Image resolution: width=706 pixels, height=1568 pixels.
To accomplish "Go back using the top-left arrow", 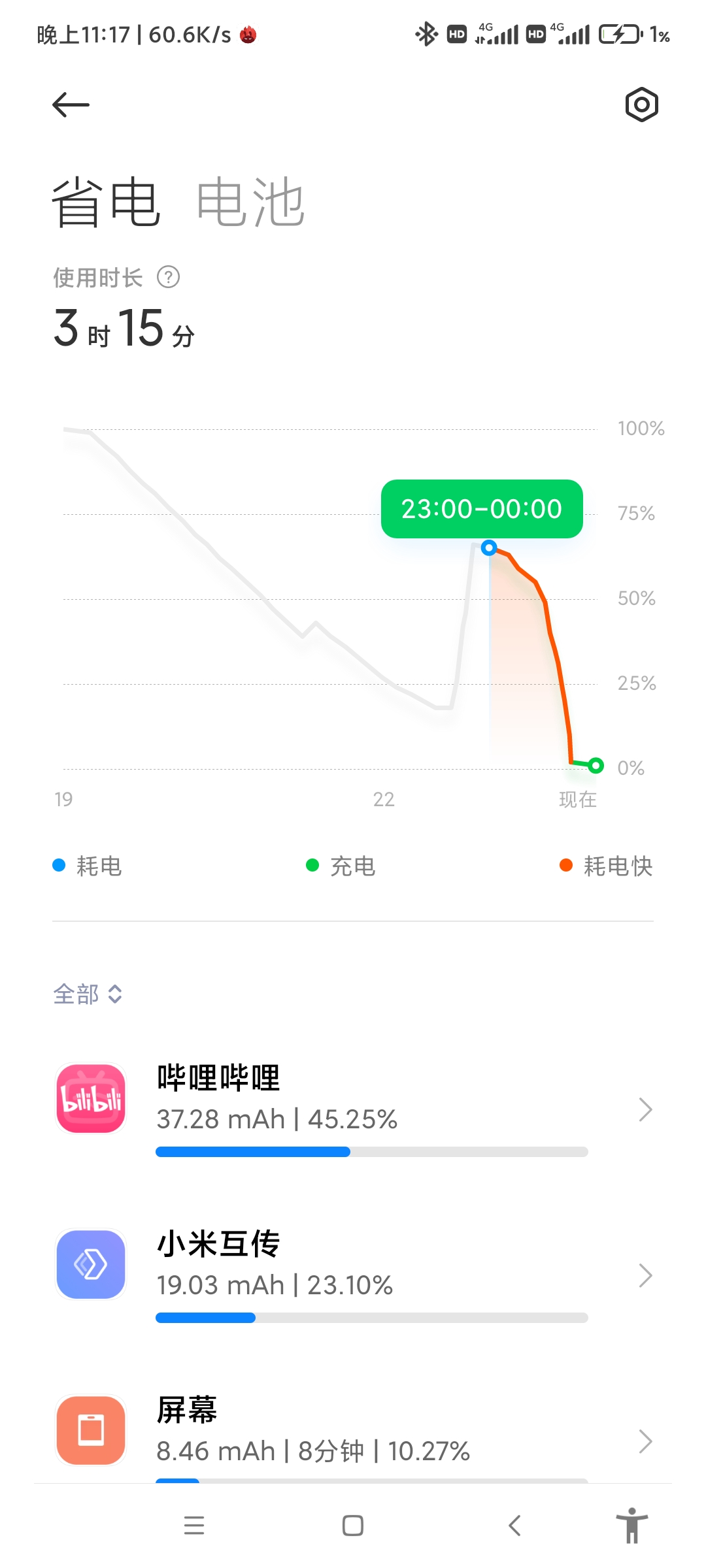I will [x=71, y=105].
